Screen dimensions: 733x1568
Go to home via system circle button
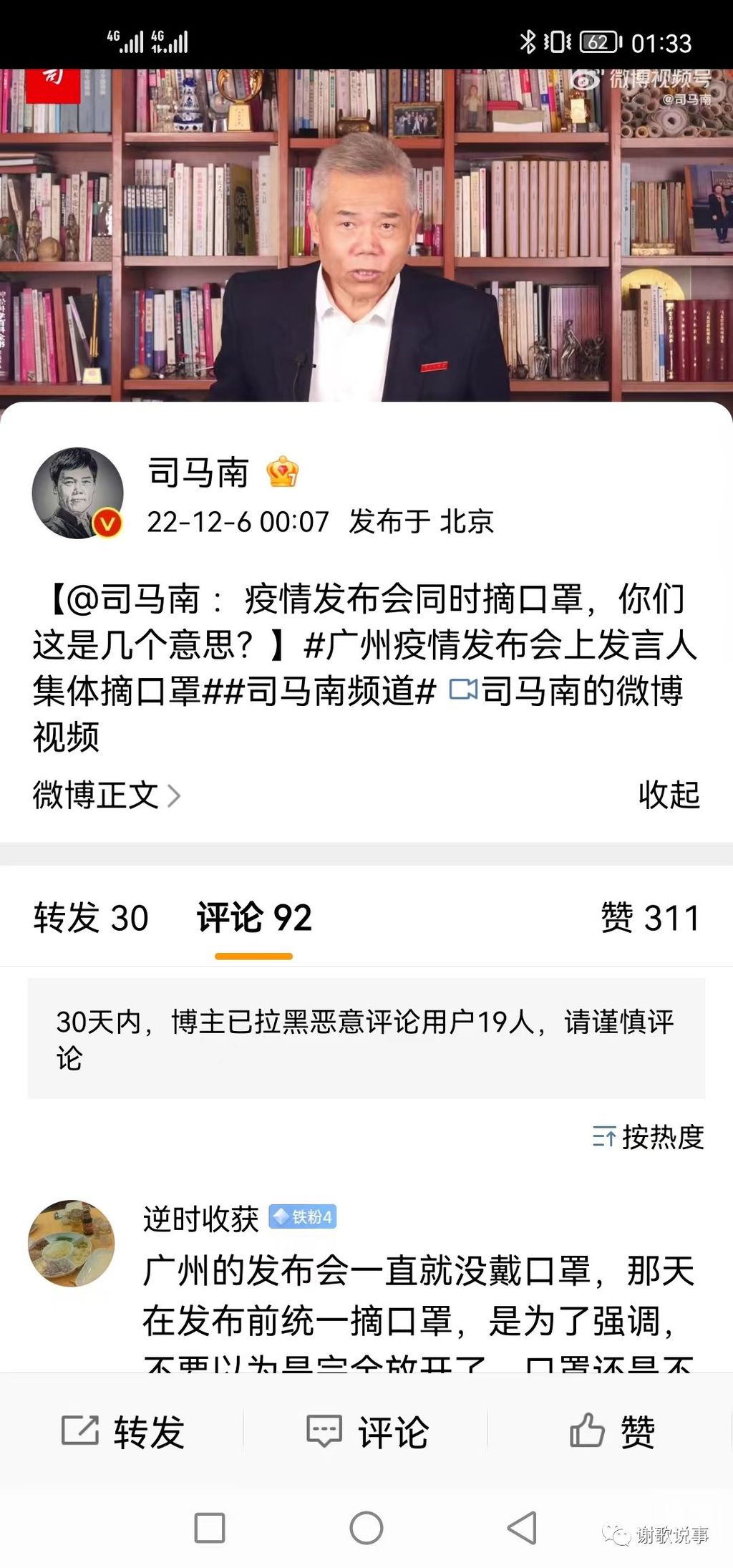(366, 1528)
